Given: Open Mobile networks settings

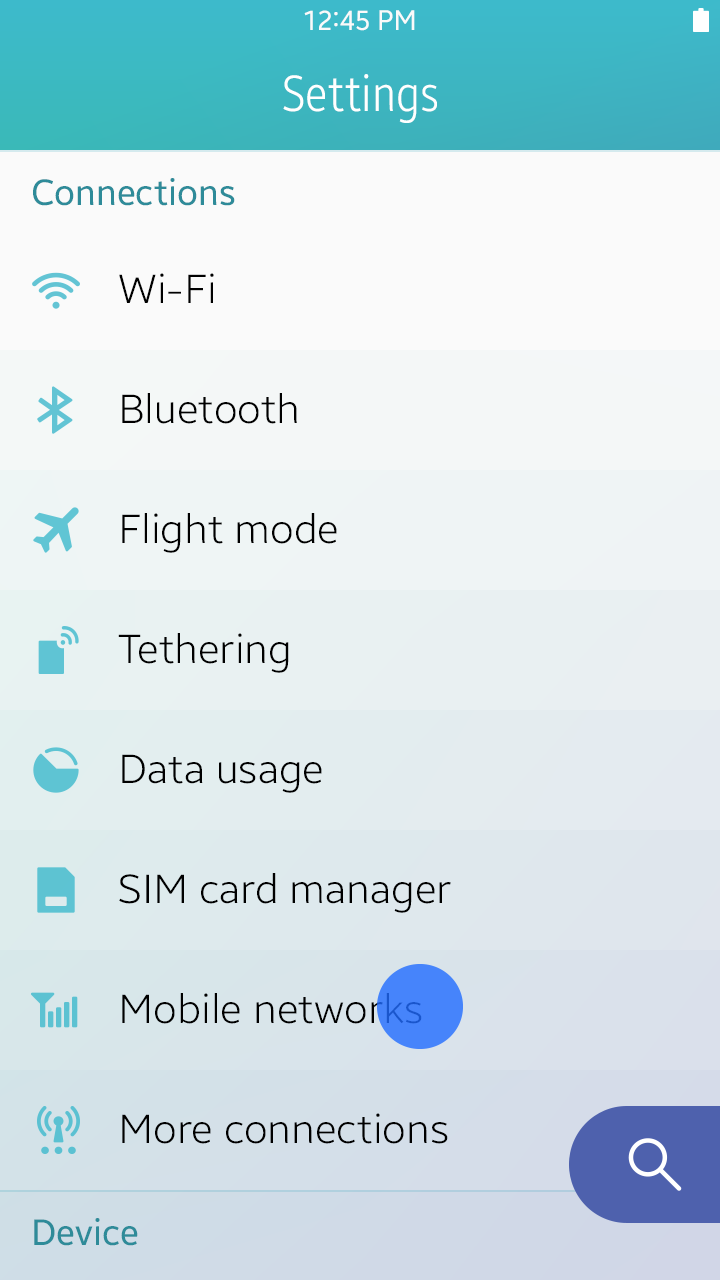Looking at the screenshot, I should 270,1010.
